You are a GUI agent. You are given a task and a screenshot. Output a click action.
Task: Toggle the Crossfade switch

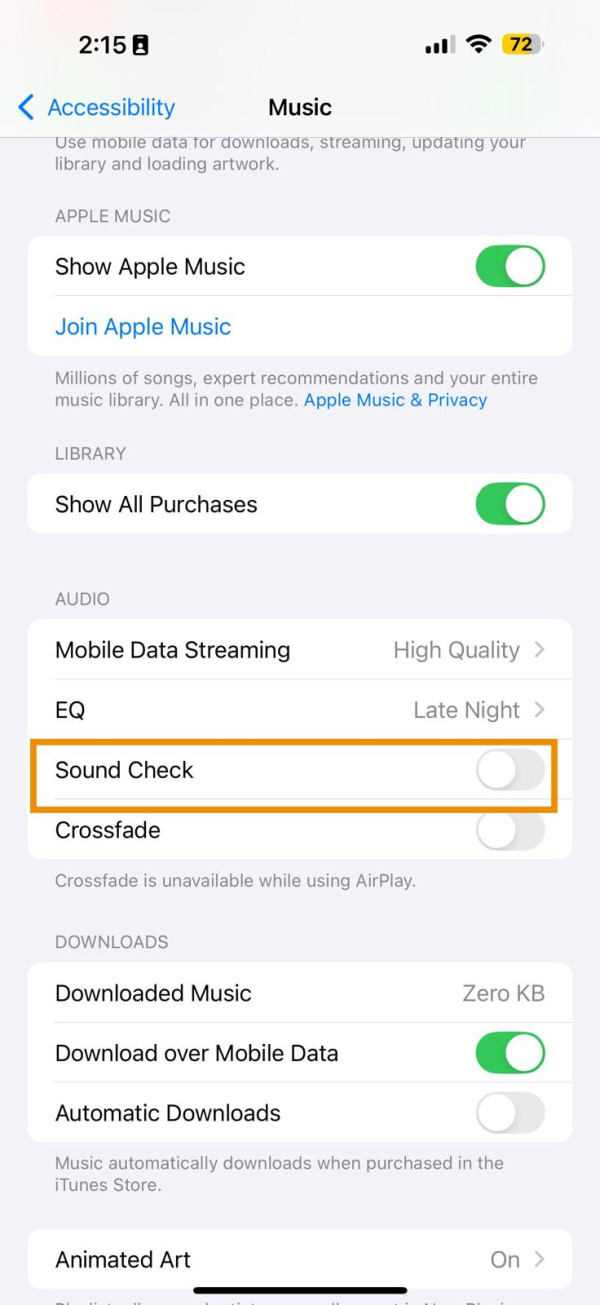pos(510,830)
